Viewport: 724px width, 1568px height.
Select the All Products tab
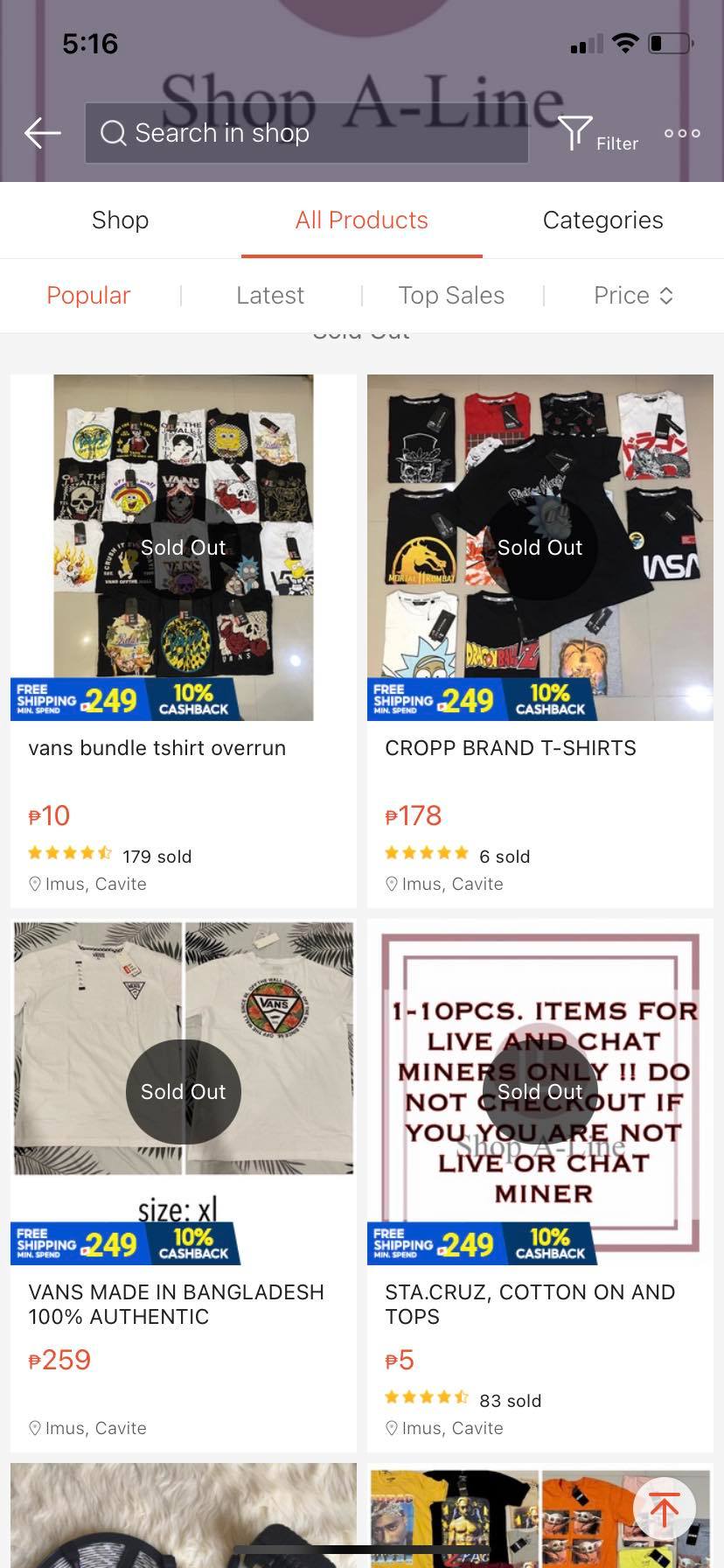[x=361, y=220]
